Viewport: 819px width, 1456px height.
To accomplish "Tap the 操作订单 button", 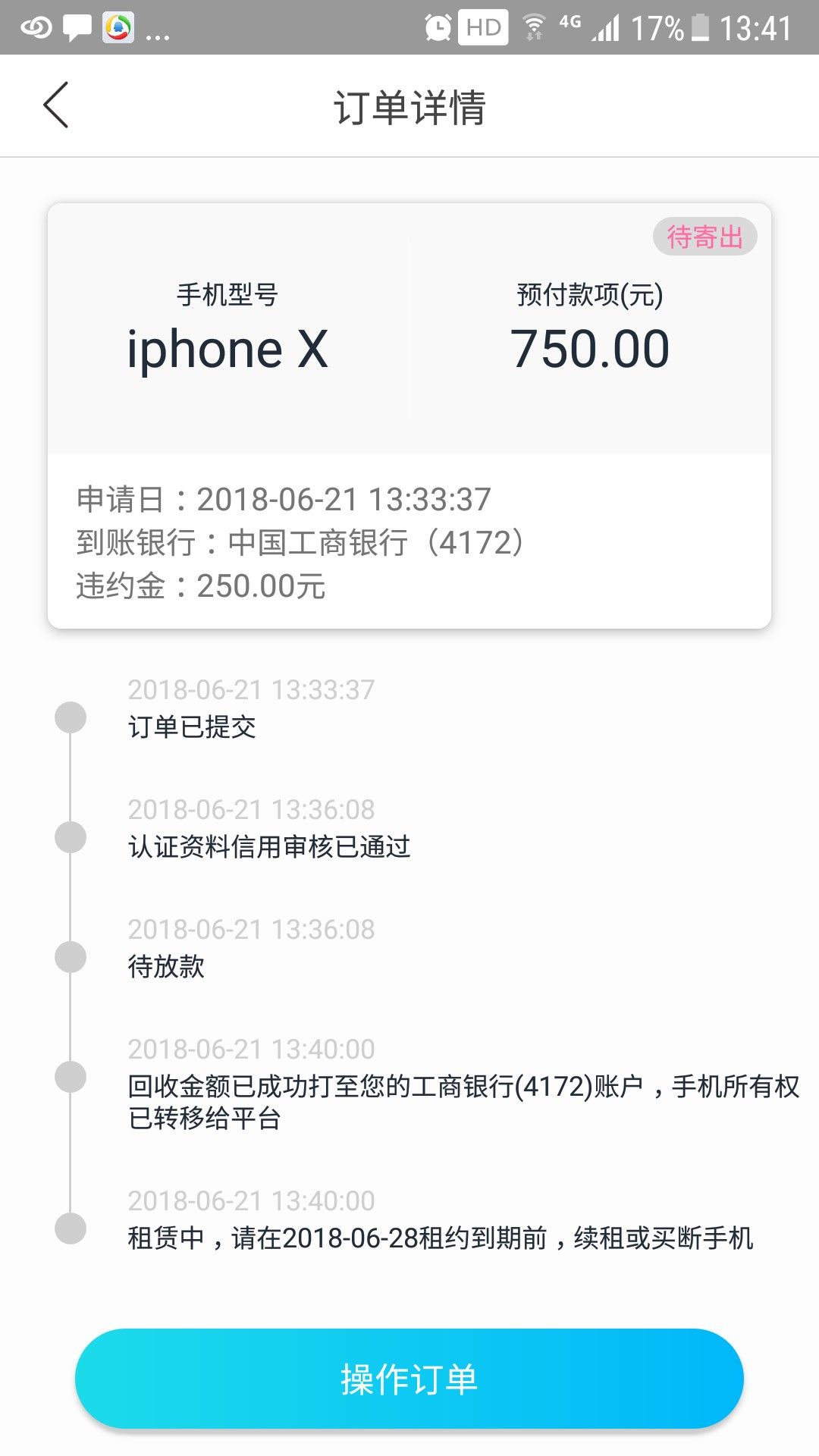I will (x=409, y=1379).
